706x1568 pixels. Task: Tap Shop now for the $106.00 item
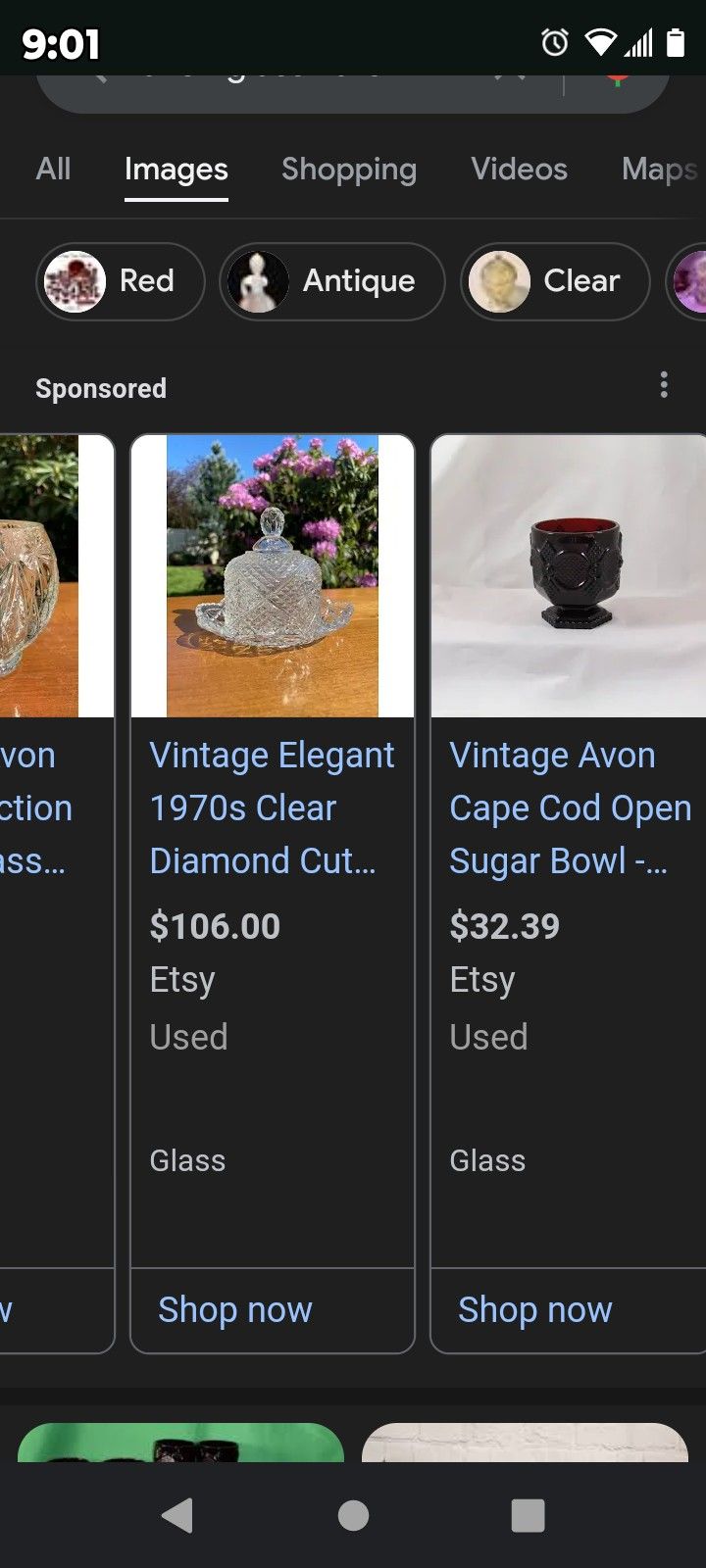pyautogui.click(x=235, y=1309)
